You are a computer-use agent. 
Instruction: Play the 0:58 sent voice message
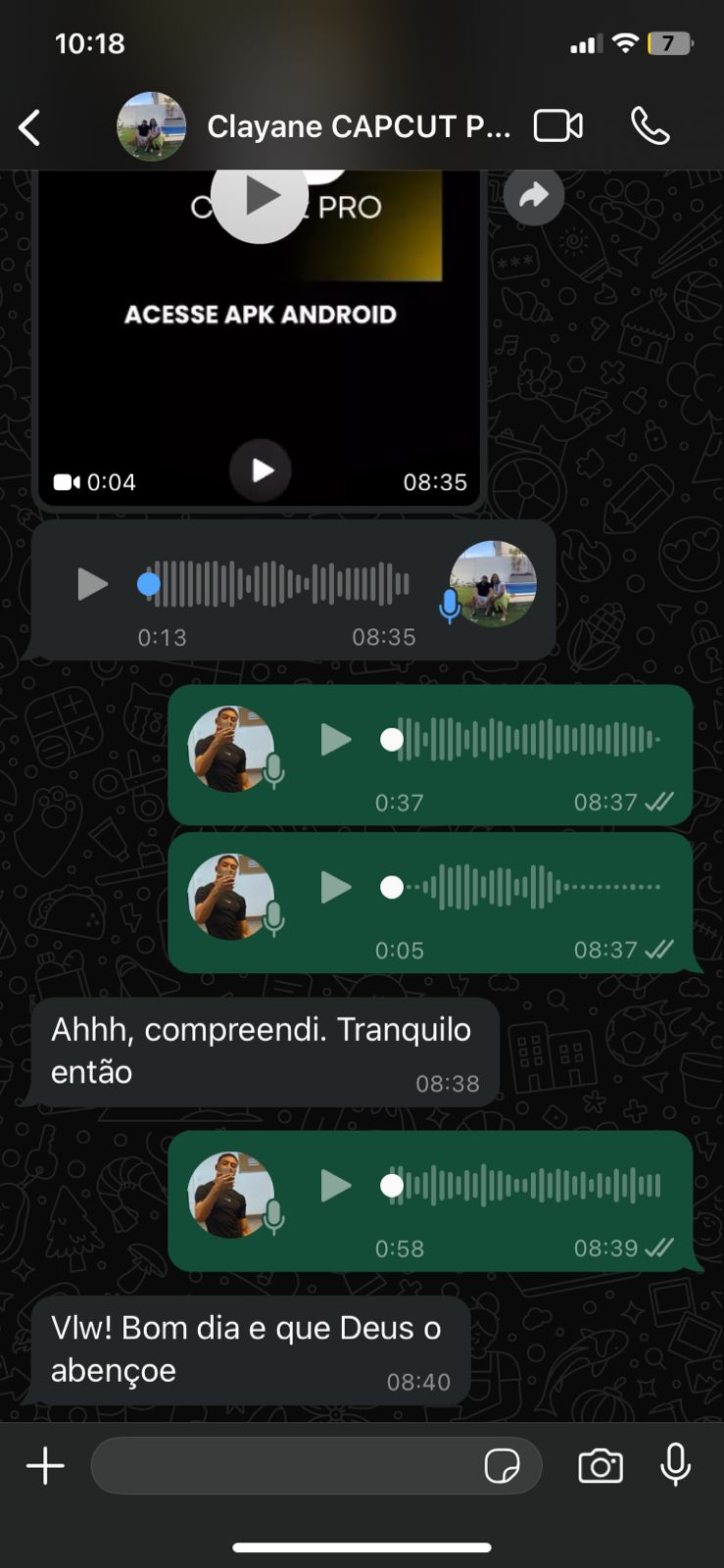tap(336, 1187)
